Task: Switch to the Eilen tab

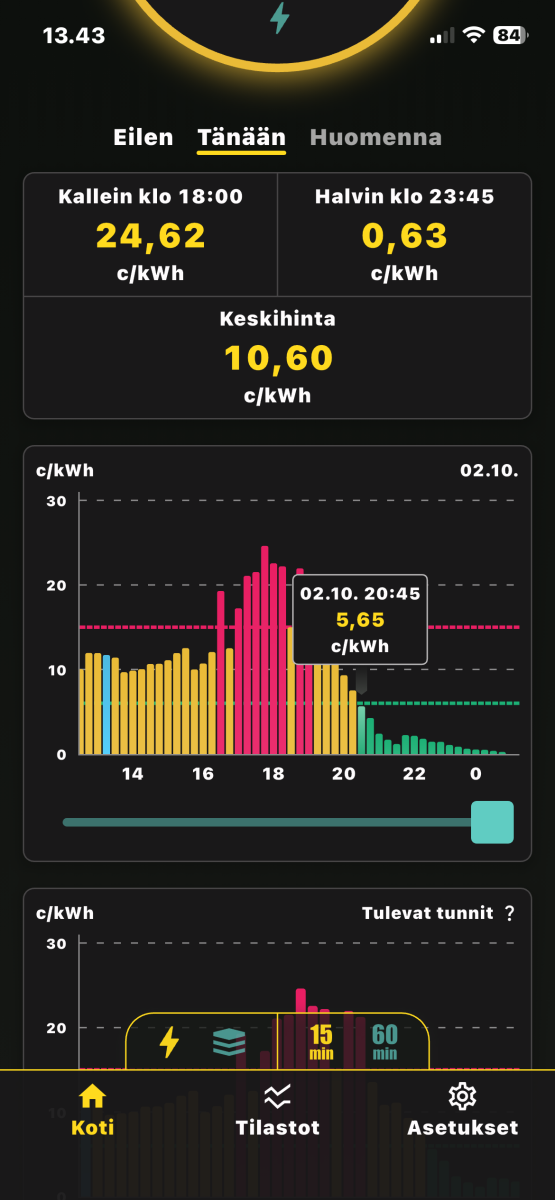Action: click(x=143, y=138)
